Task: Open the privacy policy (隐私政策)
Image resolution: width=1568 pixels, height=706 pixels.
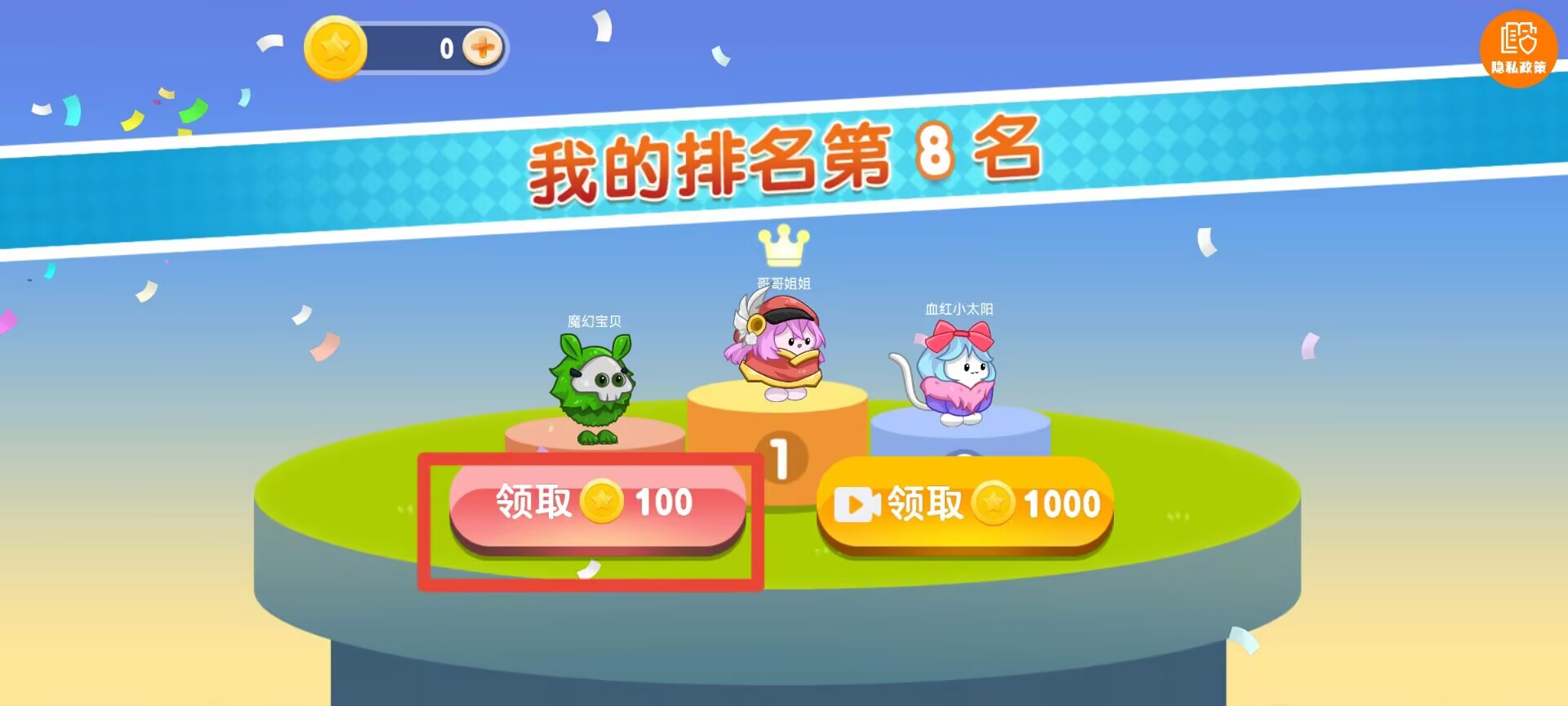Action: (x=1518, y=48)
